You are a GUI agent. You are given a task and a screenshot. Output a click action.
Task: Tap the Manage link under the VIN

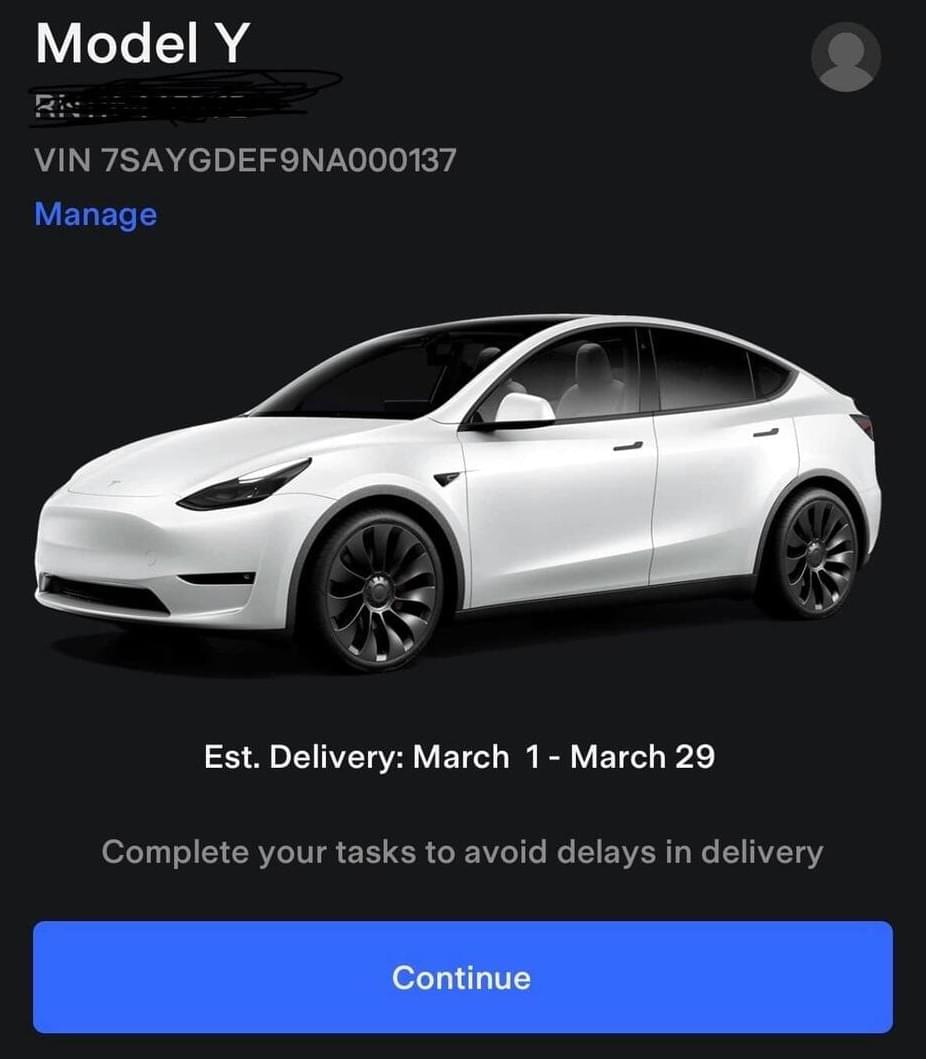pos(96,214)
